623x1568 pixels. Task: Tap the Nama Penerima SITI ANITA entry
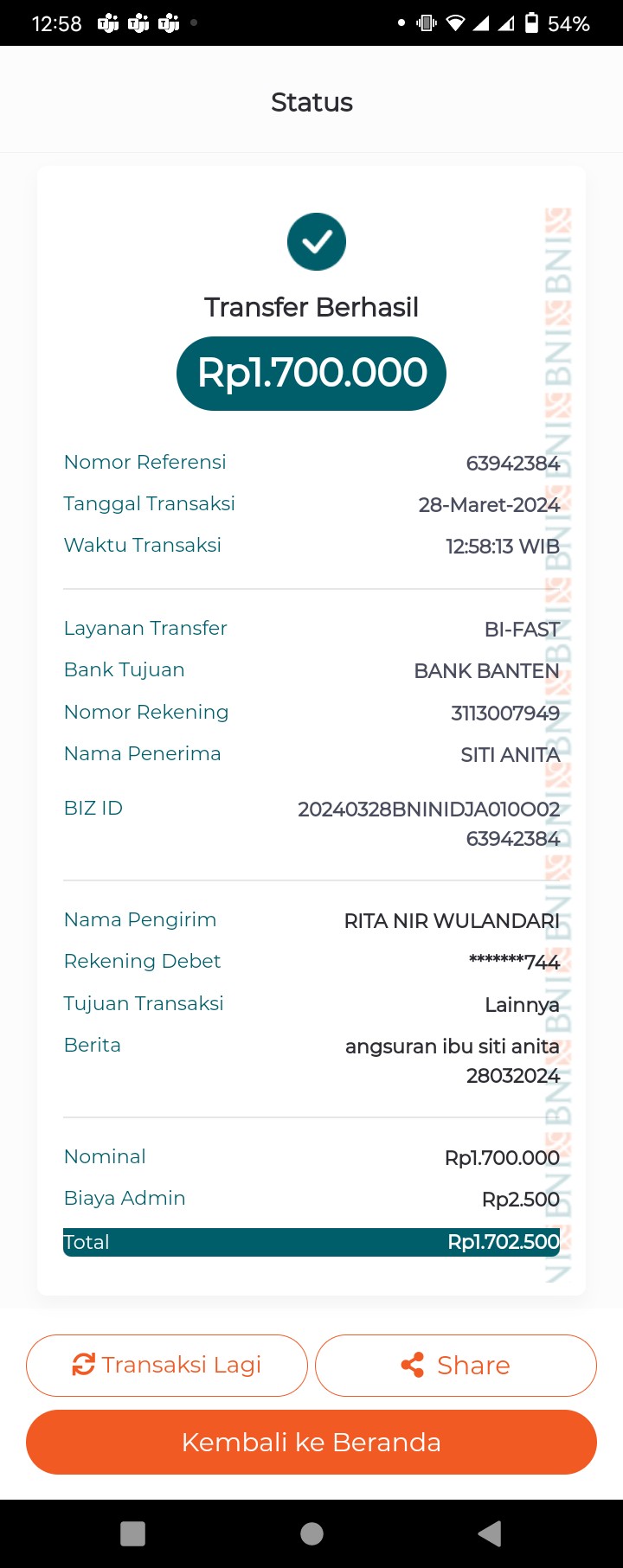coord(509,754)
